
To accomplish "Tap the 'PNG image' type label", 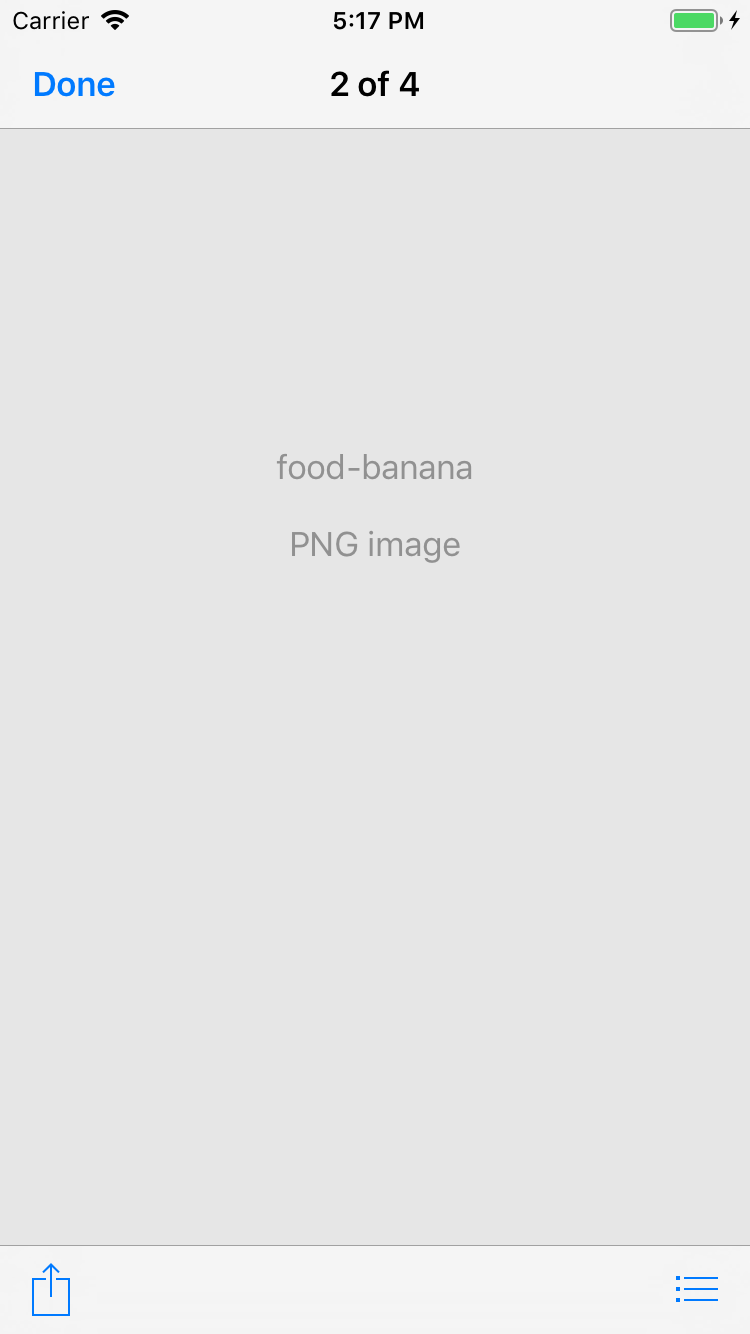I will click(374, 544).
